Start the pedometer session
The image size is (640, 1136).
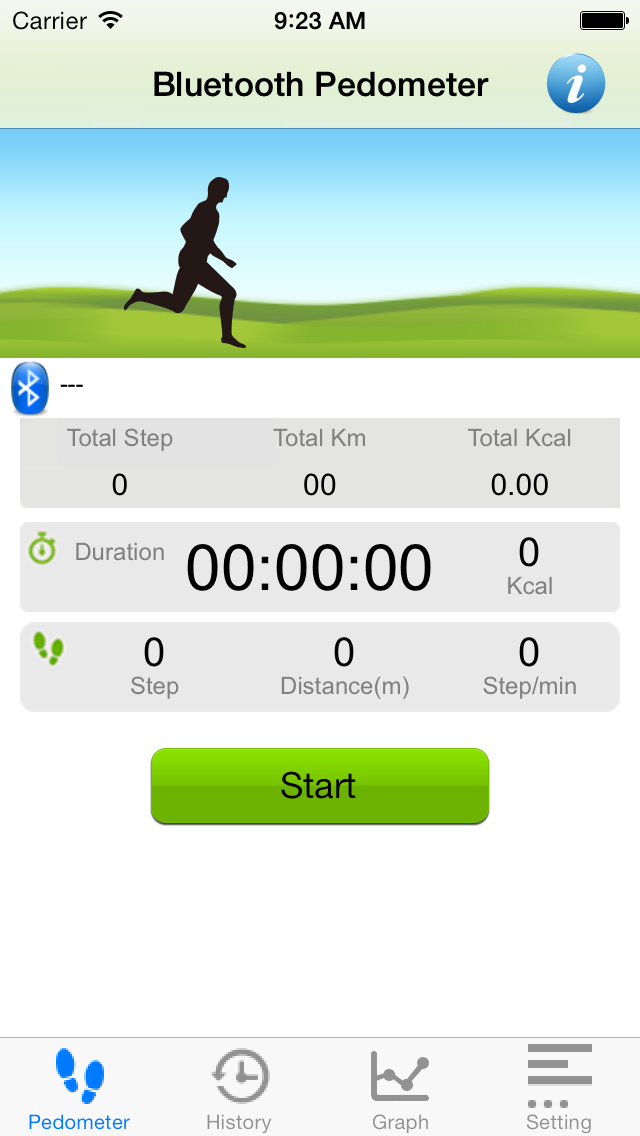click(320, 786)
